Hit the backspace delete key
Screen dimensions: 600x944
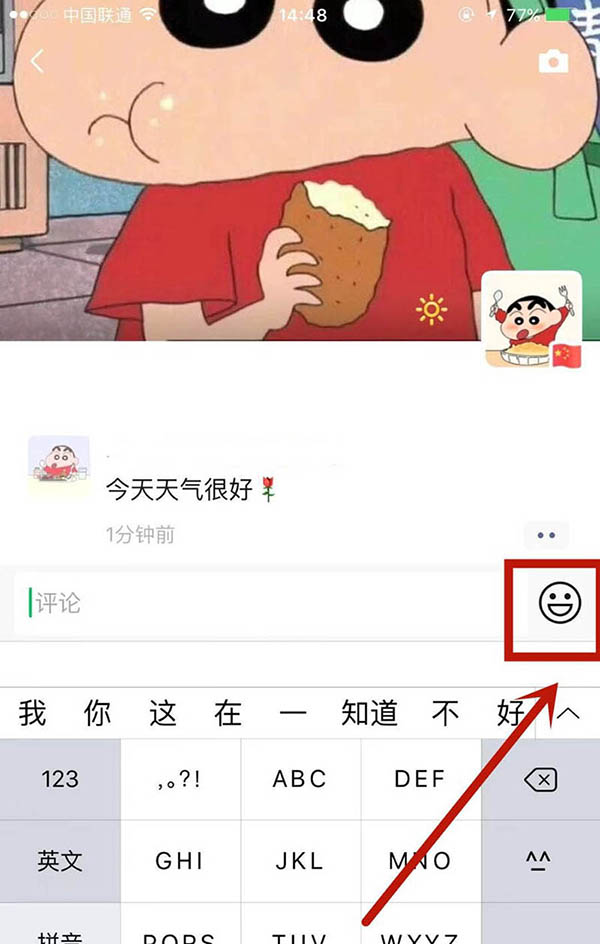pyautogui.click(x=540, y=779)
